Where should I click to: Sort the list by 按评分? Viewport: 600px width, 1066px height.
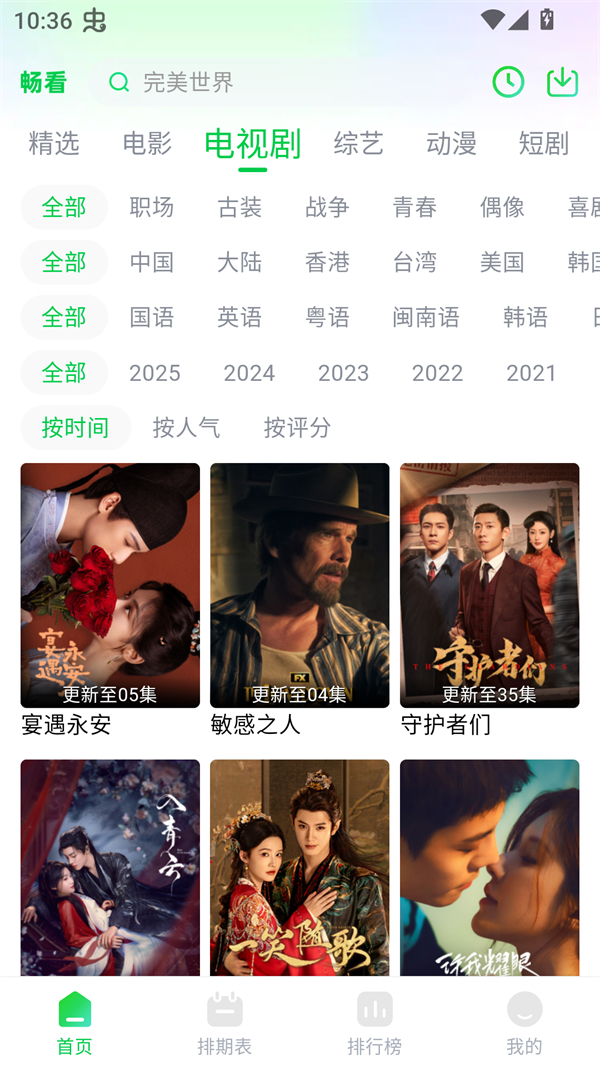click(x=297, y=428)
